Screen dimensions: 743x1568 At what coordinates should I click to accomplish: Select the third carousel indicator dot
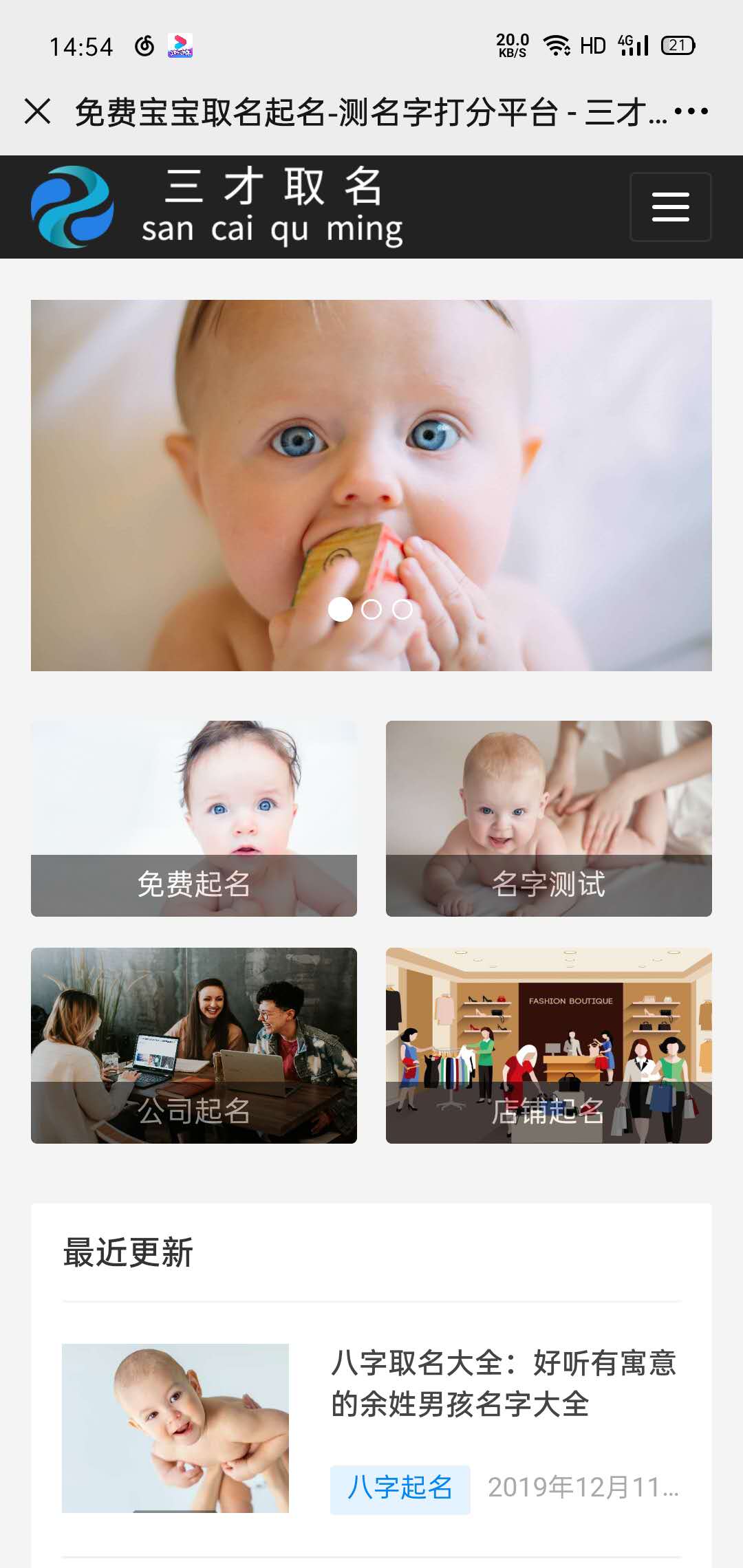coord(402,609)
